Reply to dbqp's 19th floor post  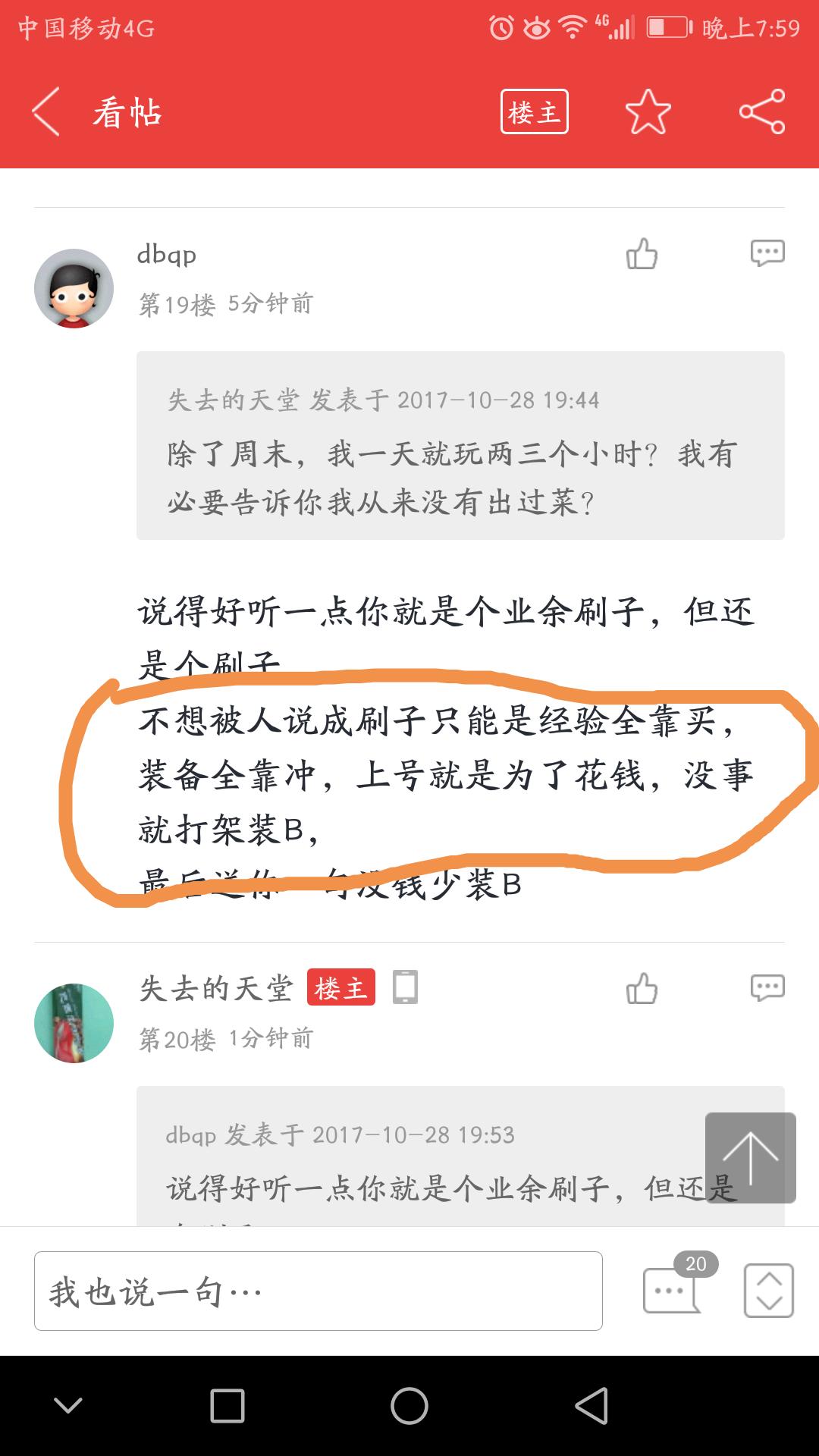click(767, 253)
